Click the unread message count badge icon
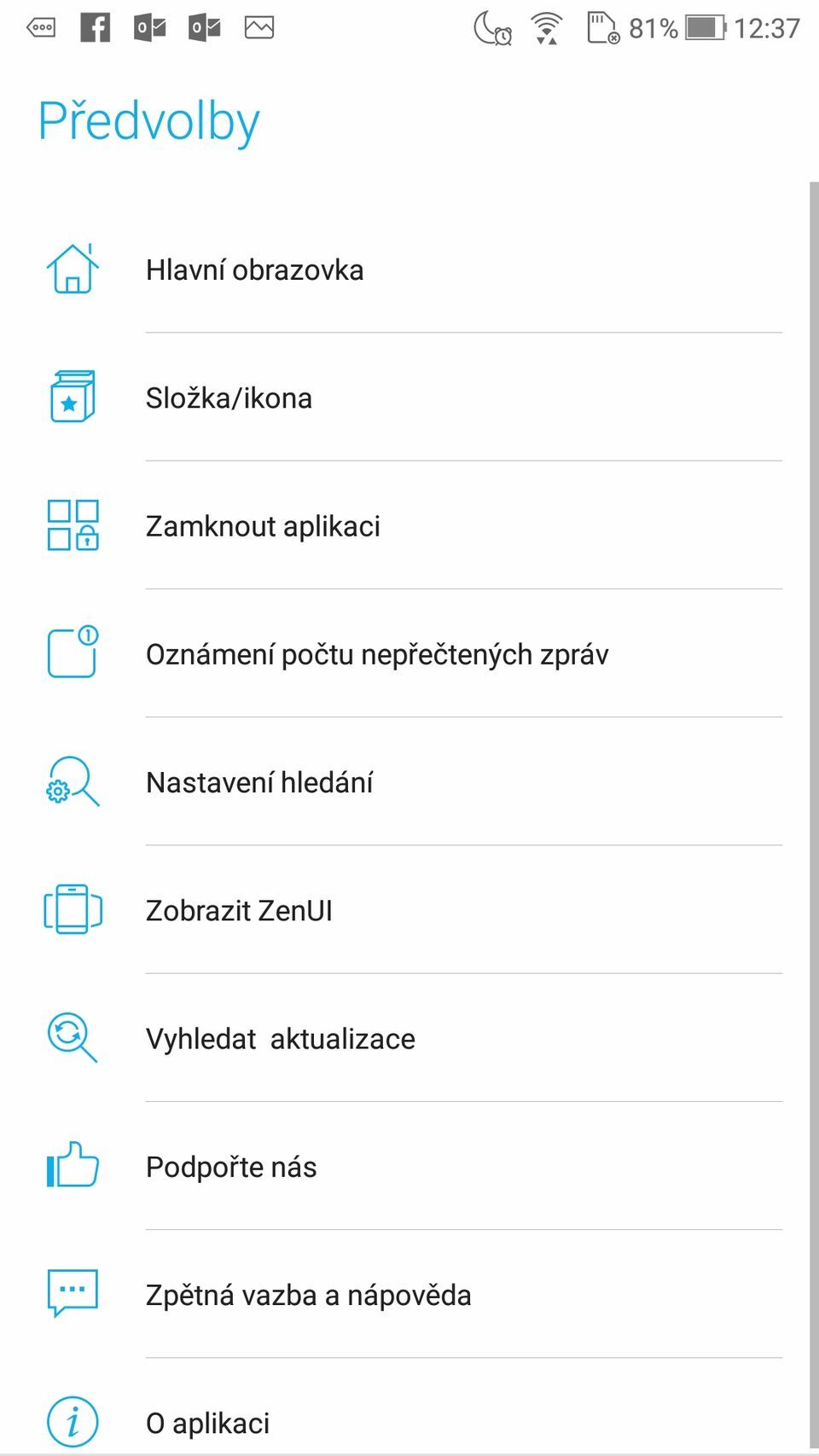The image size is (819, 1456). (73, 653)
